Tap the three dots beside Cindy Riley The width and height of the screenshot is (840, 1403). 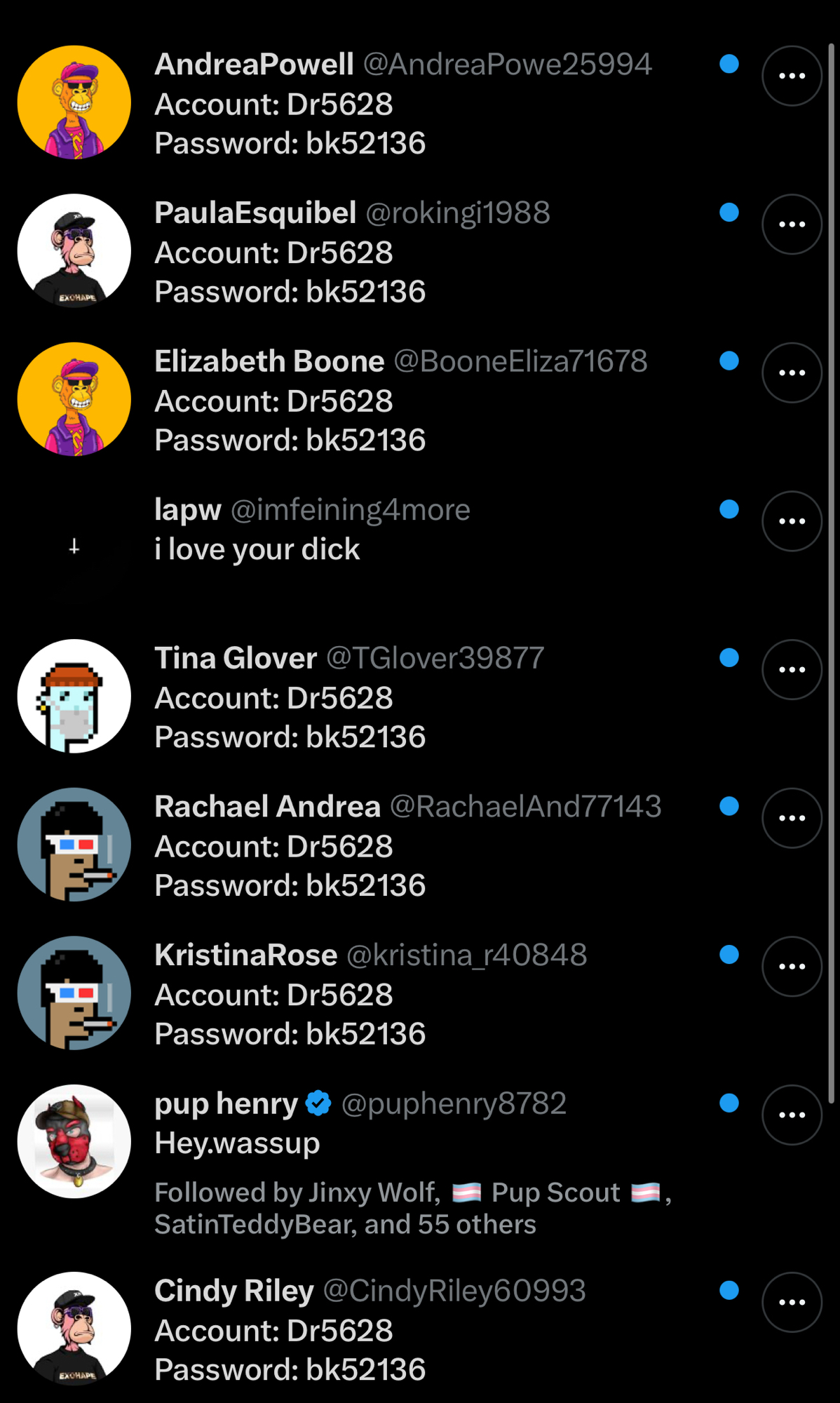pyautogui.click(x=792, y=1302)
